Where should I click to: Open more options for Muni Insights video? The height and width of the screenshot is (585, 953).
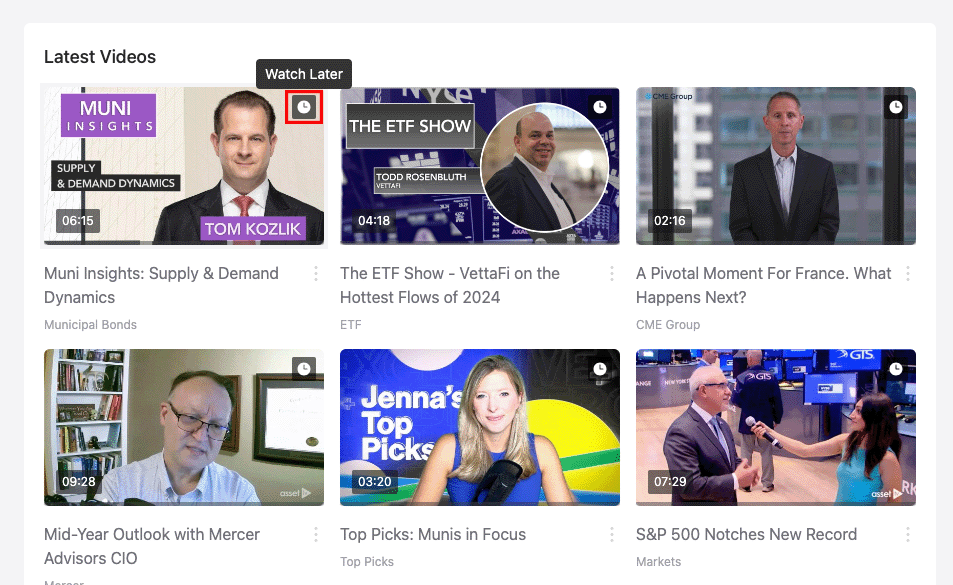[316, 274]
